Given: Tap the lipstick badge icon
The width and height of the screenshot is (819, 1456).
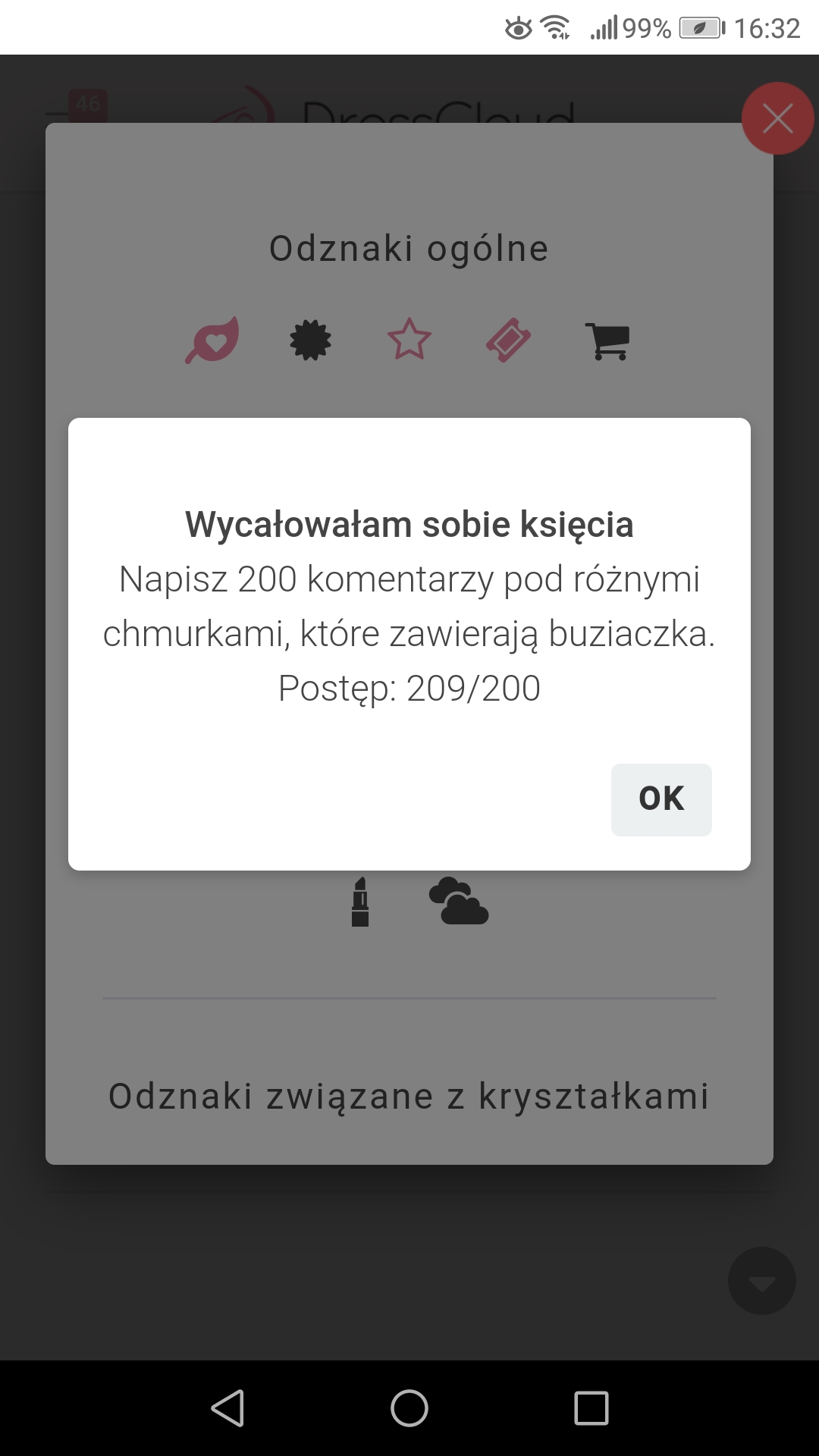Looking at the screenshot, I should [x=362, y=902].
